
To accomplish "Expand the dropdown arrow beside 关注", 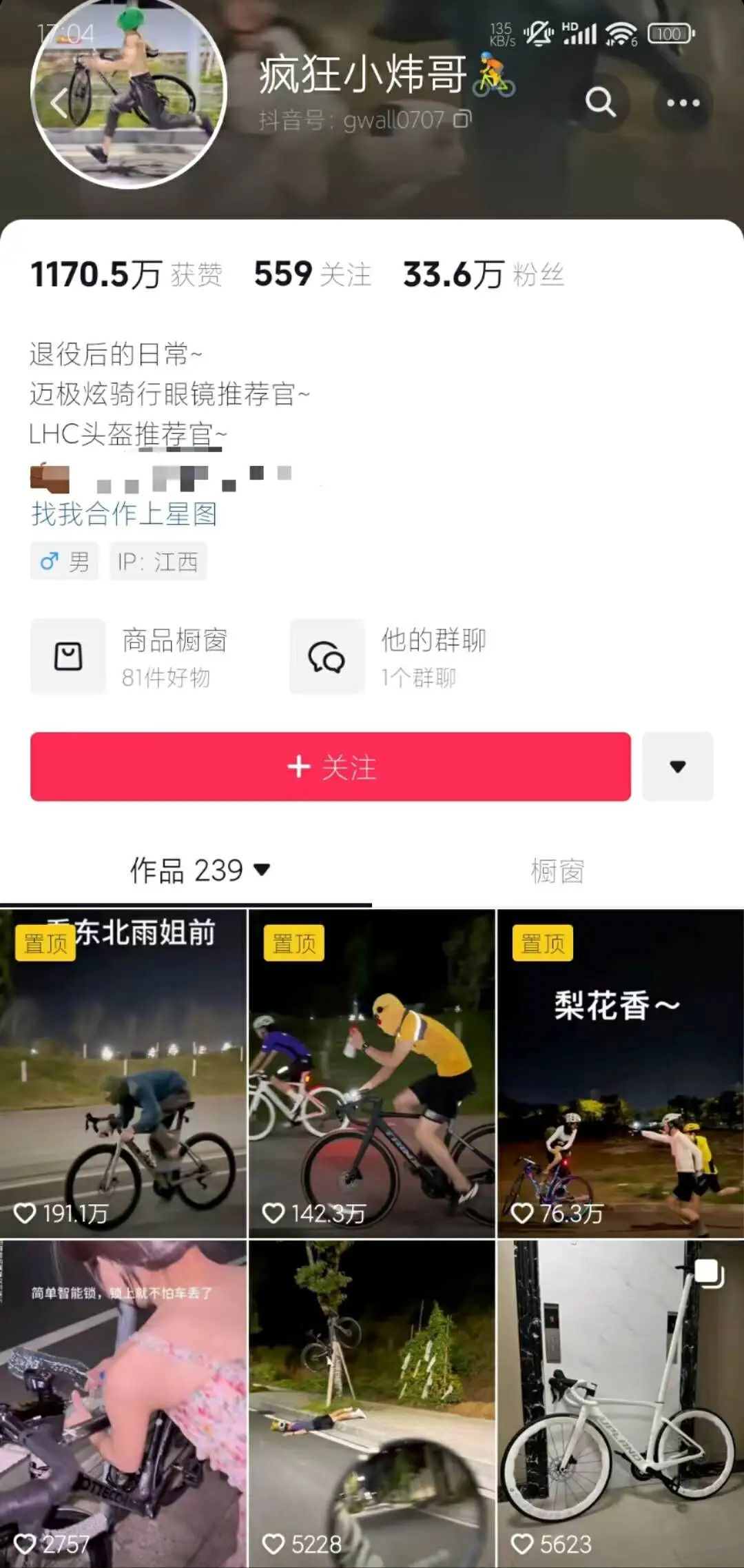I will coord(678,766).
